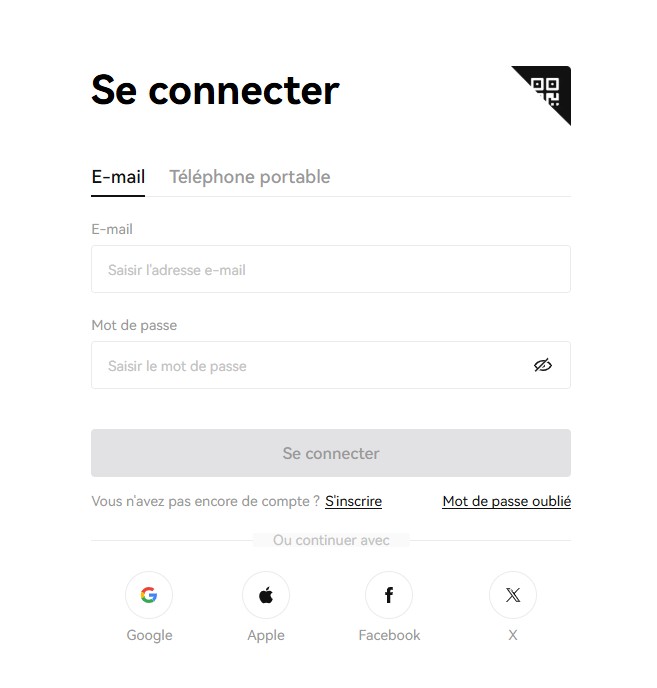
Task: Select the E-mail tab
Action: [118, 177]
